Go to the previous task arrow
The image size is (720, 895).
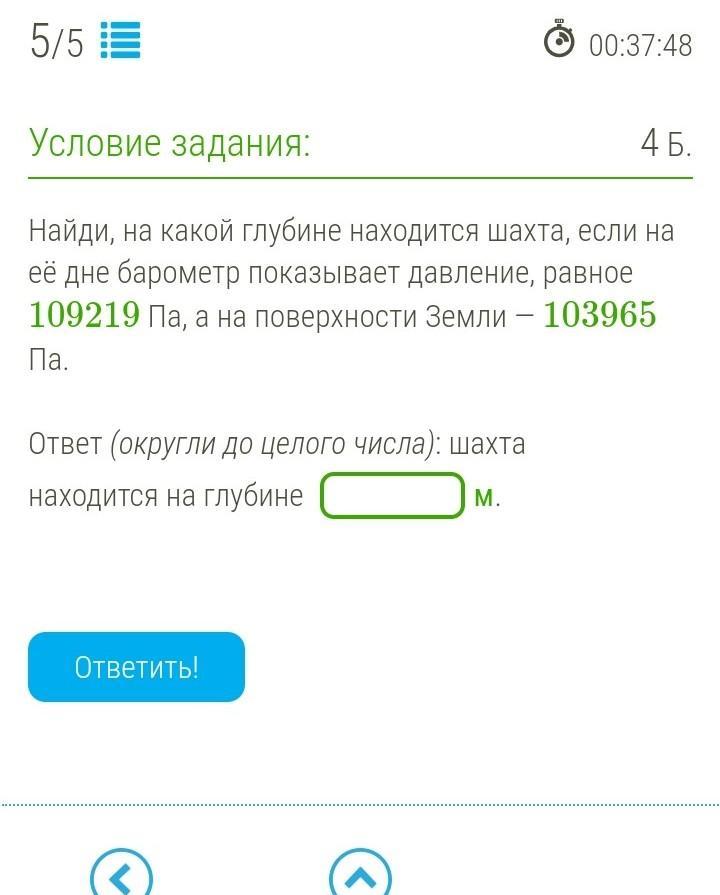[121, 875]
